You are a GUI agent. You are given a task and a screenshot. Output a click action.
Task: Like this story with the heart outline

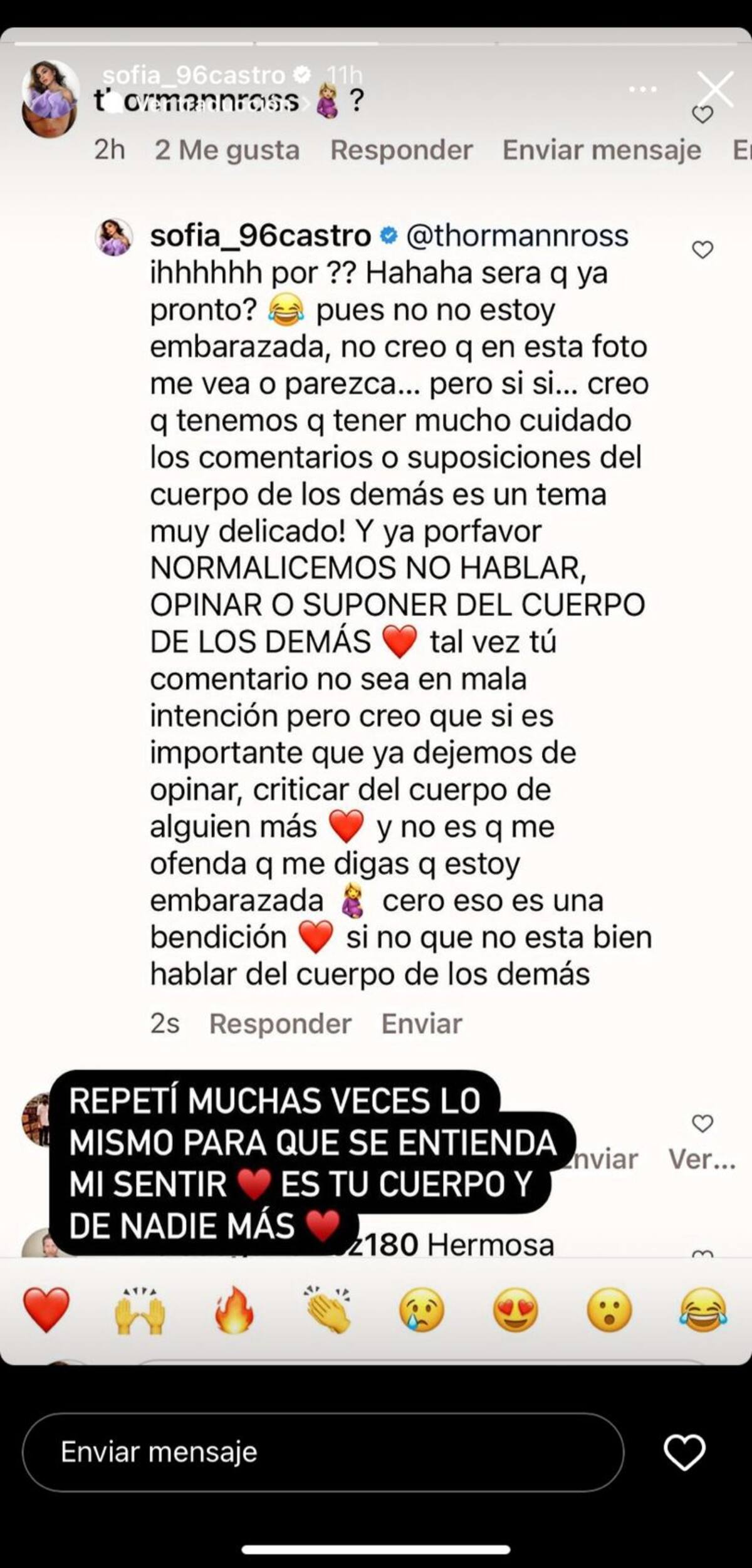[684, 1452]
